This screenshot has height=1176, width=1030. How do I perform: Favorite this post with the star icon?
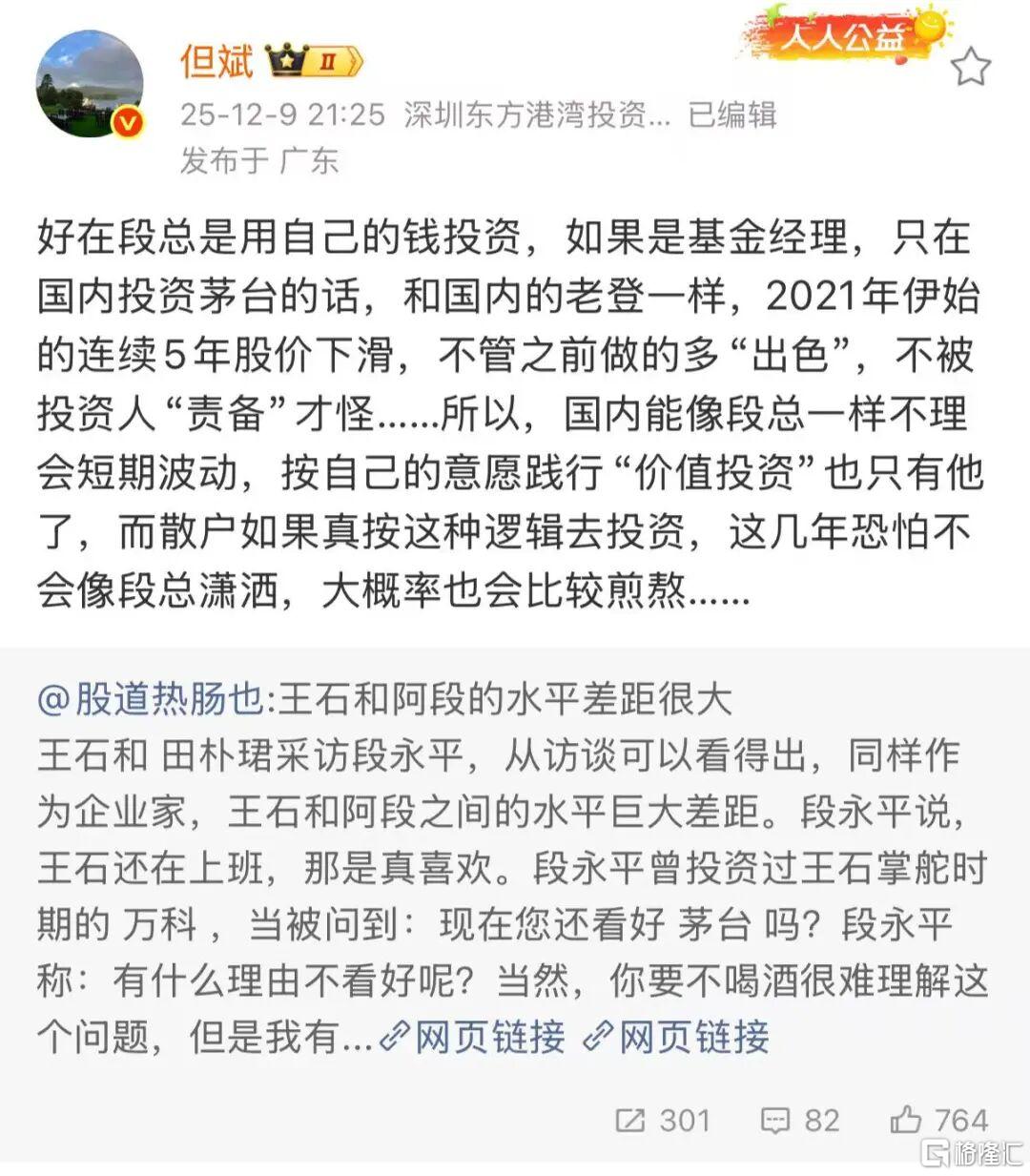pos(971,67)
